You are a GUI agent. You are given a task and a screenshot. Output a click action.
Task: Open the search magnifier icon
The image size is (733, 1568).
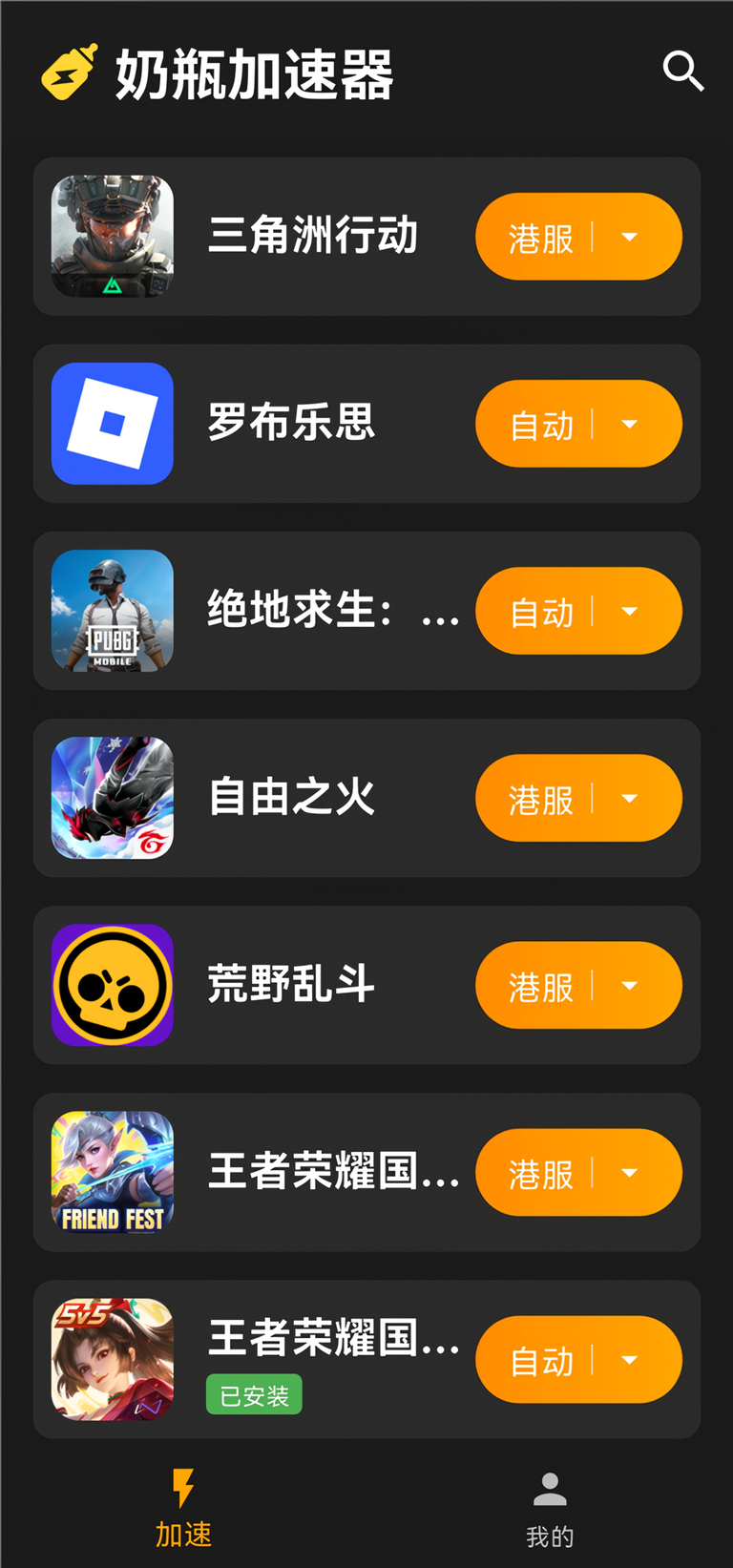point(683,71)
